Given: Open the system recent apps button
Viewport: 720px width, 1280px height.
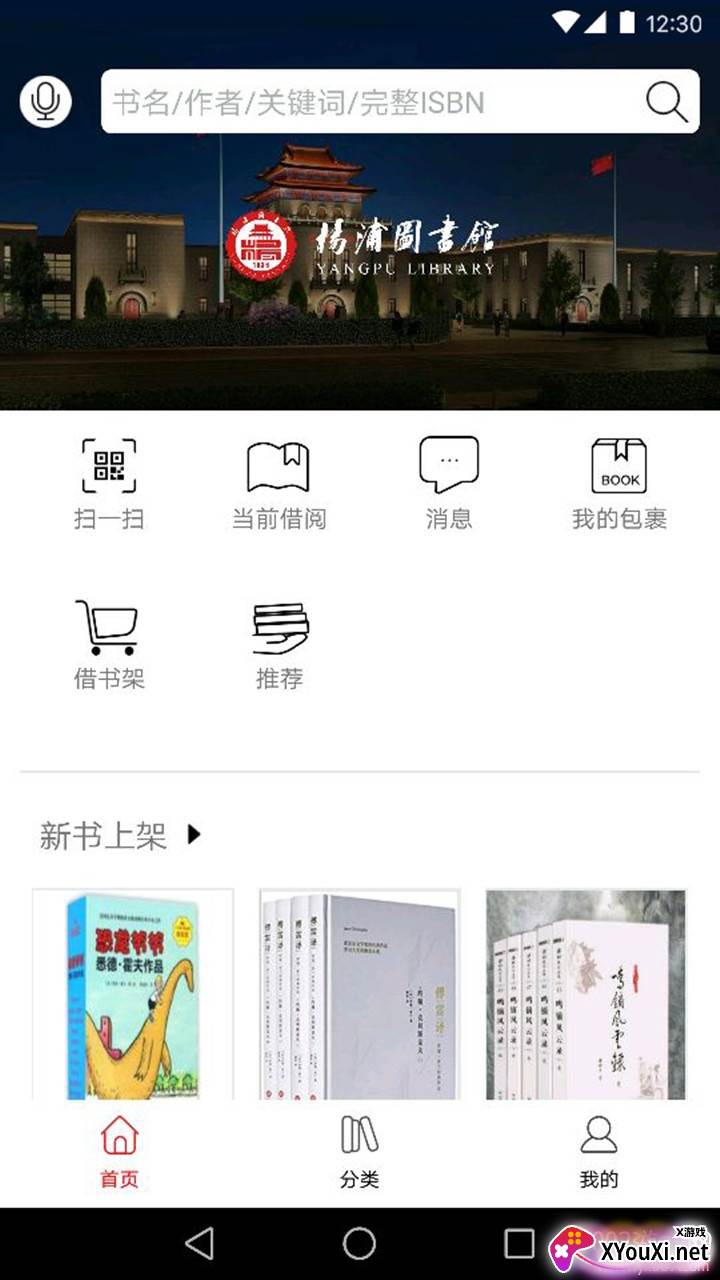Looking at the screenshot, I should (x=519, y=1243).
